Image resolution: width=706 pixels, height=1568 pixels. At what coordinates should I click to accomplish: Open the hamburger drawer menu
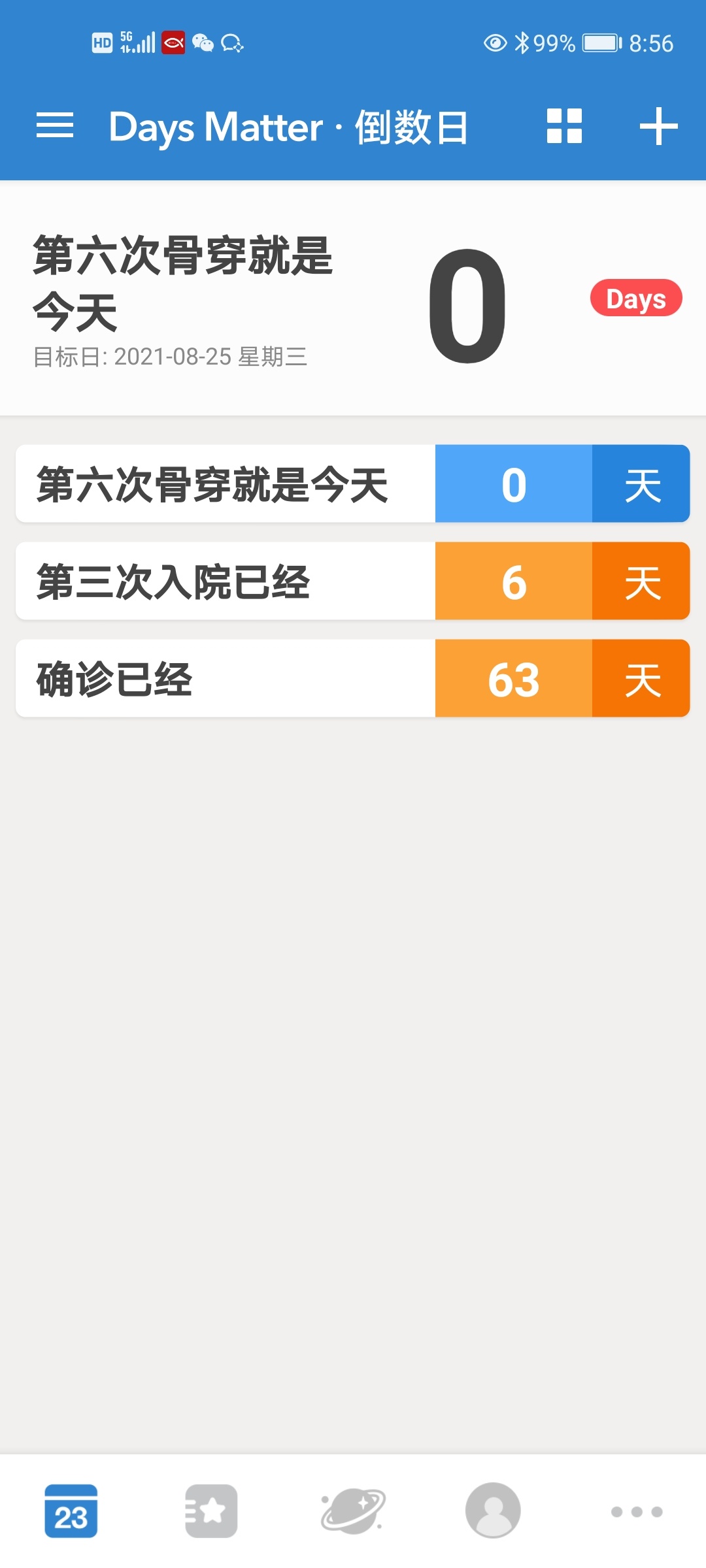point(55,125)
